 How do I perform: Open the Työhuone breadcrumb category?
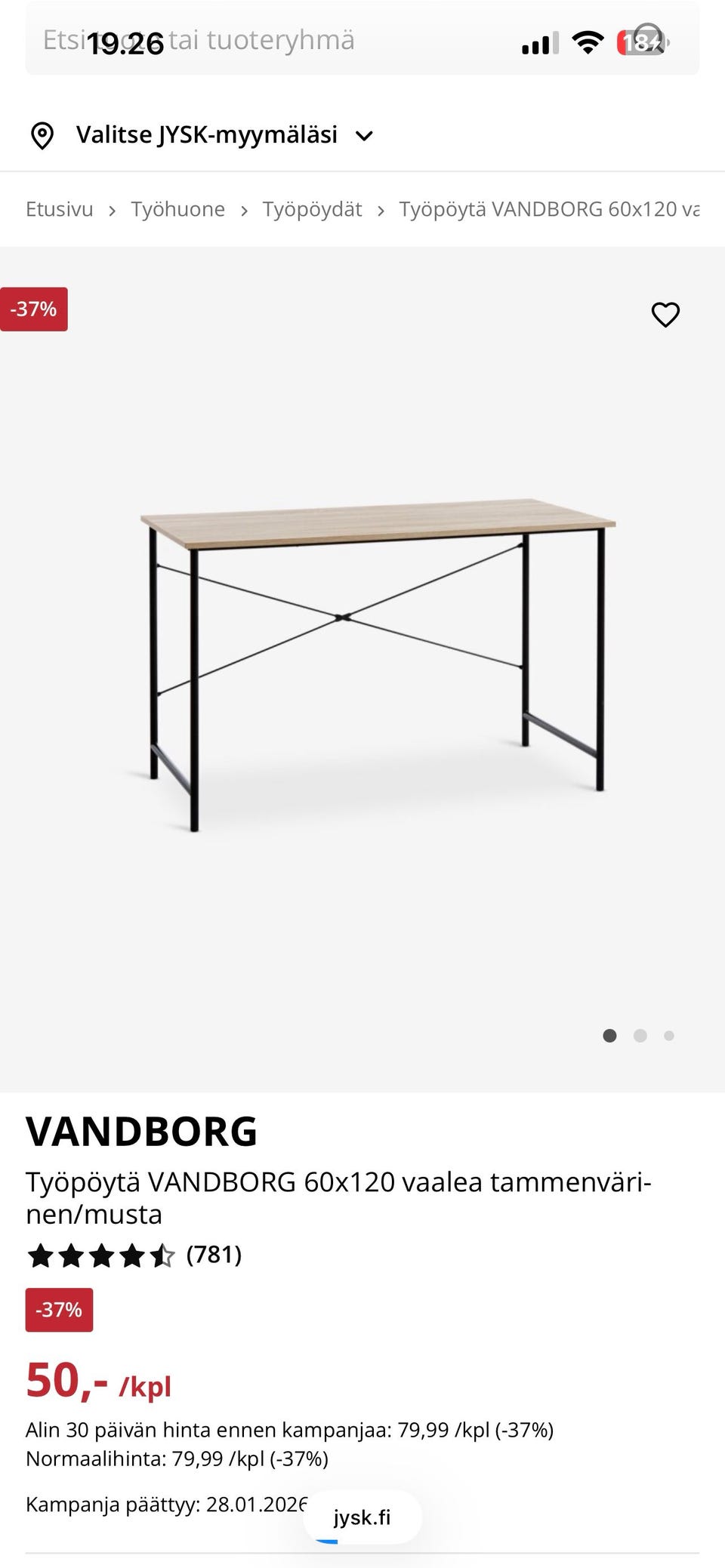coord(177,209)
